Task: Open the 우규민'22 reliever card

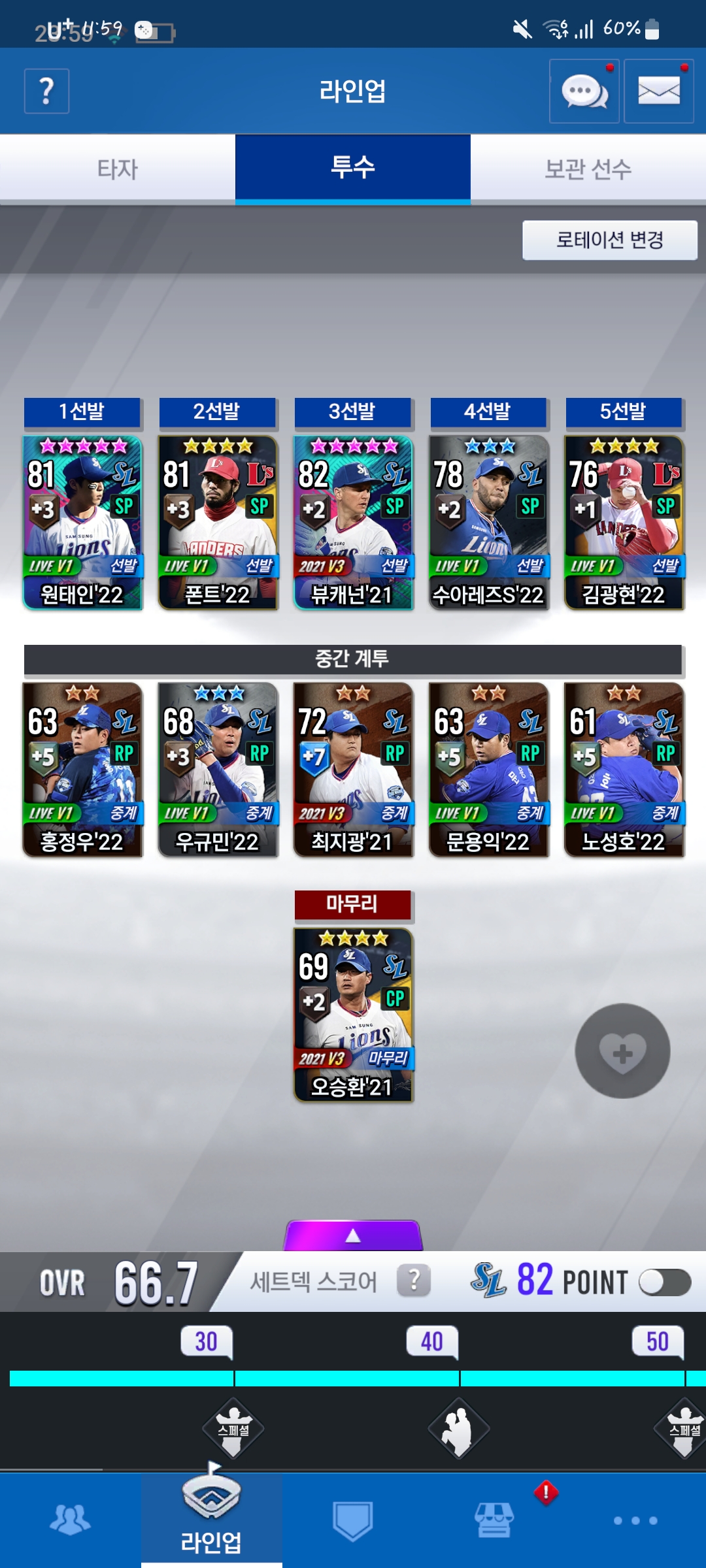Action: tap(218, 770)
